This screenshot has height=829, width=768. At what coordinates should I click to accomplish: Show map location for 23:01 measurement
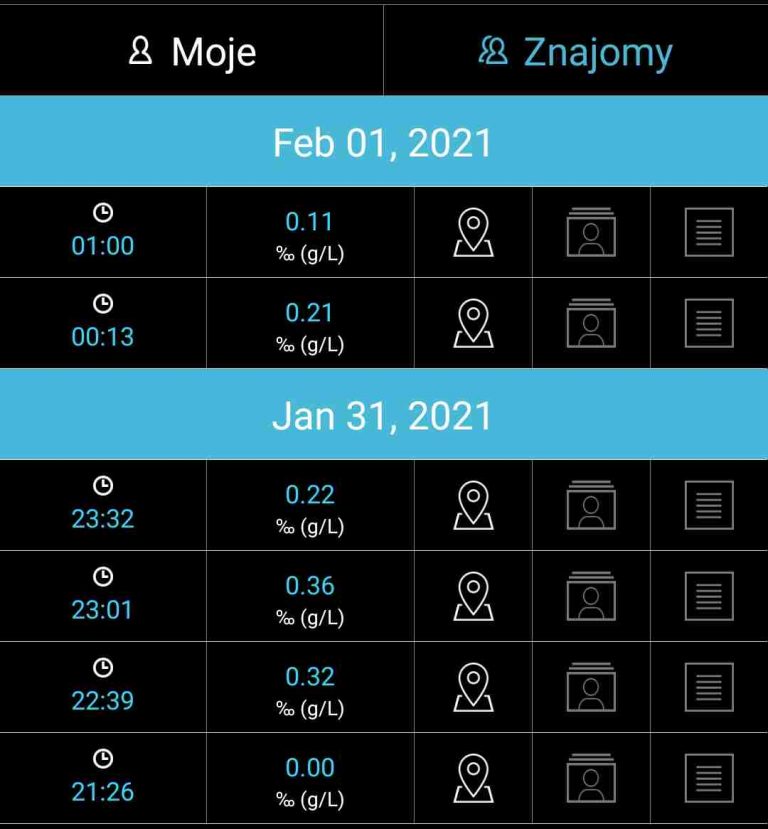point(473,596)
